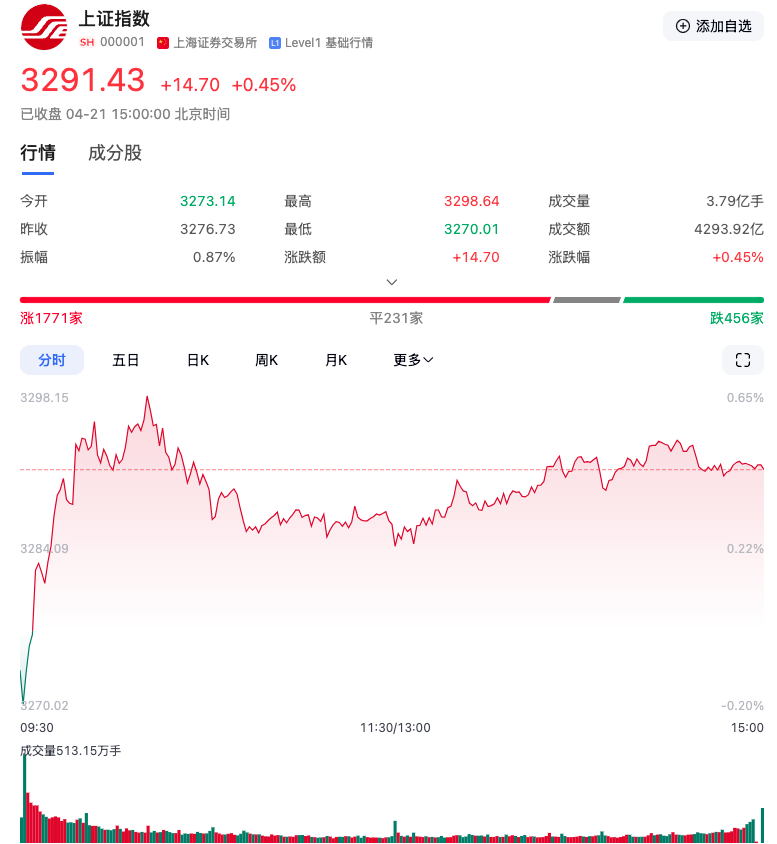
Task: Switch to the 月K chart
Action: [336, 360]
